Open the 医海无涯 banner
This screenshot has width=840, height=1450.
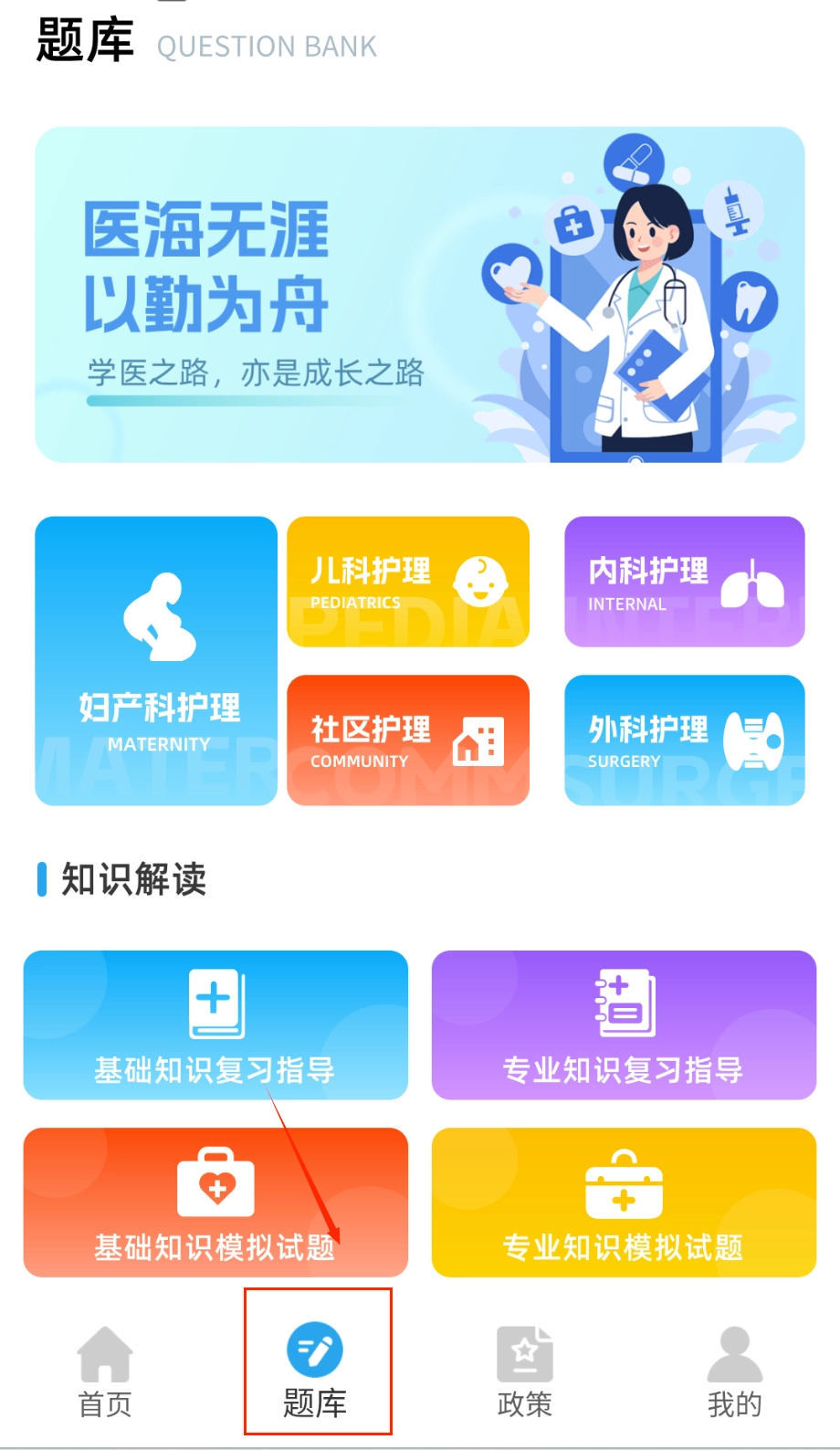click(419, 294)
